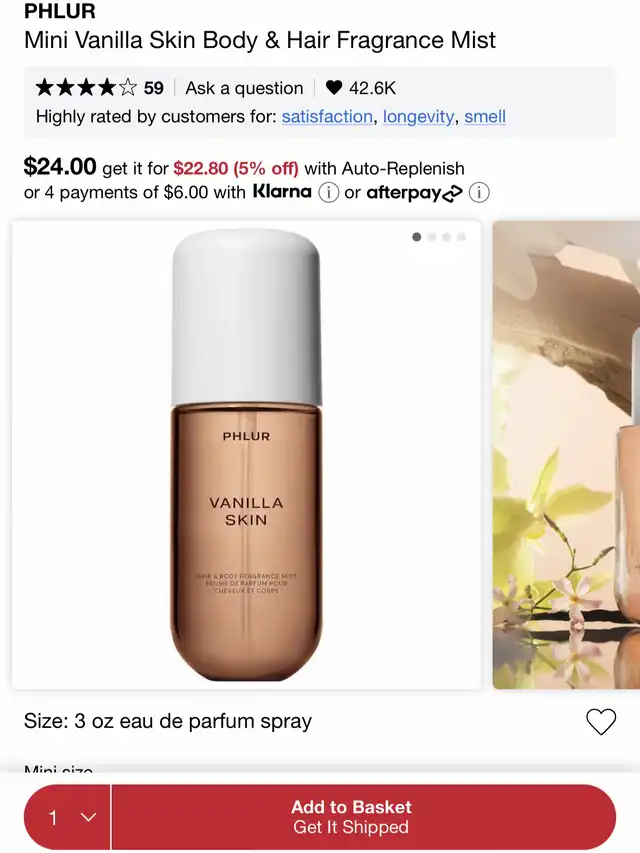View the second product lifestyle photo
This screenshot has height=853, width=640.
click(566, 455)
